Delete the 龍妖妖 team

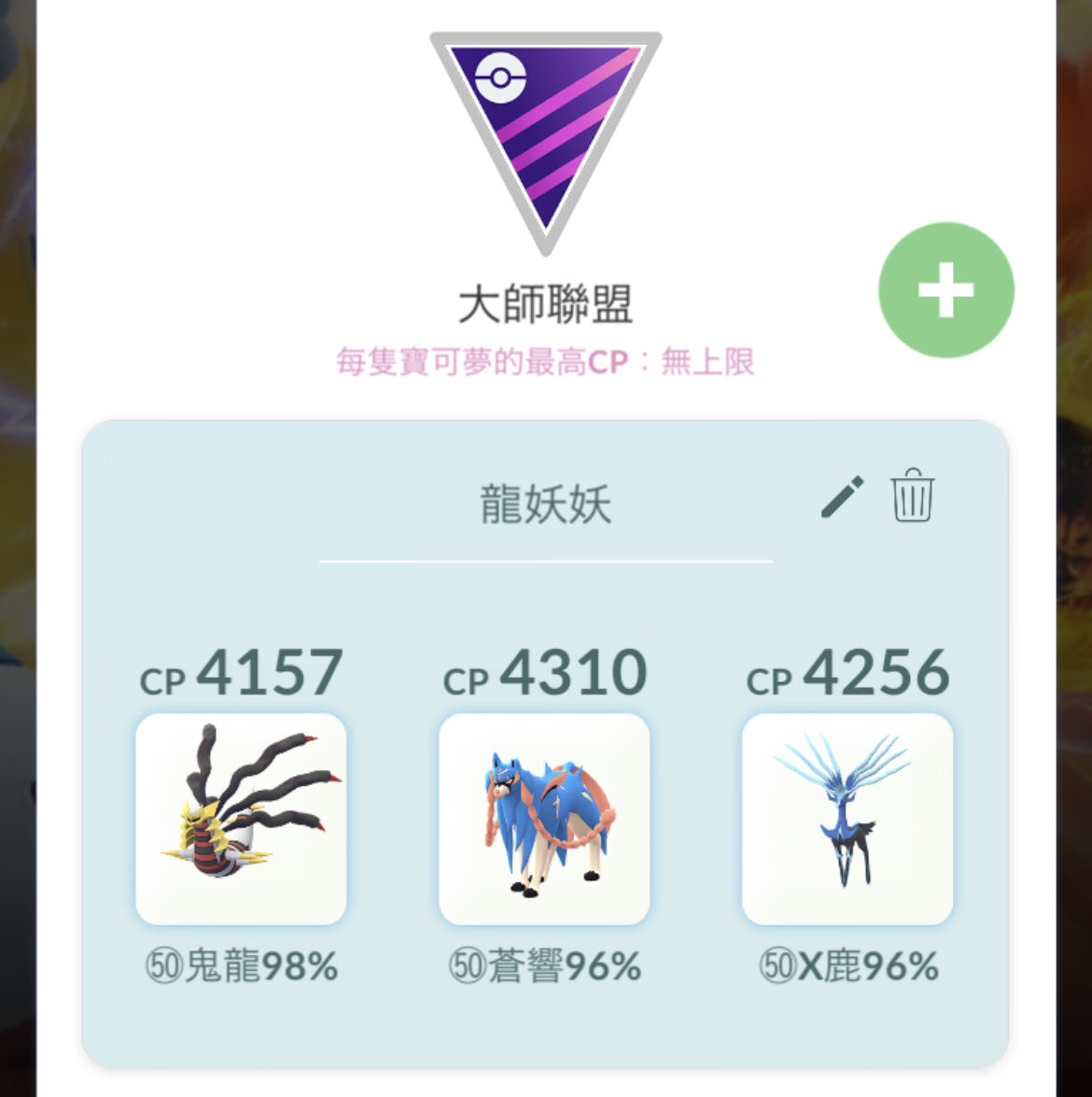pos(912,497)
